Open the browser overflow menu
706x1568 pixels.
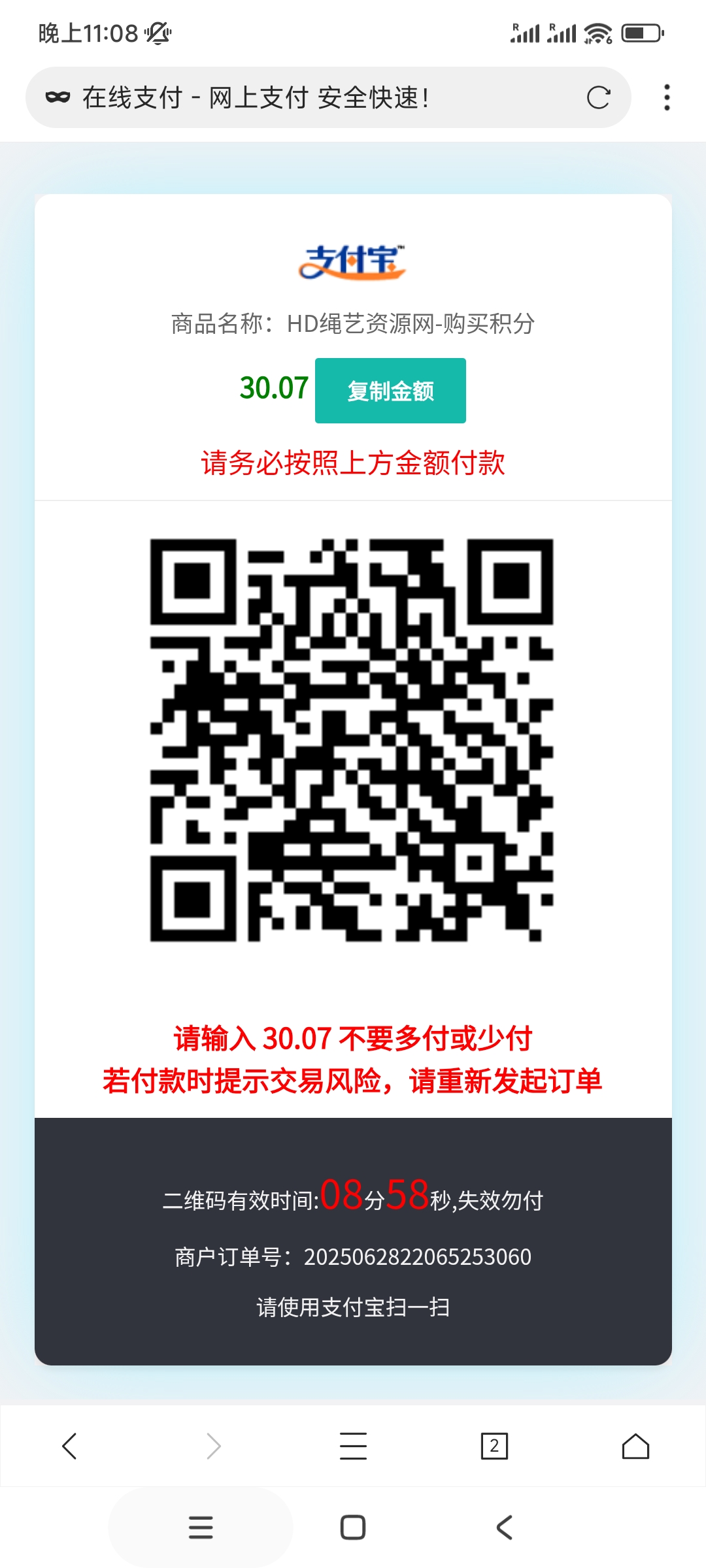click(667, 98)
